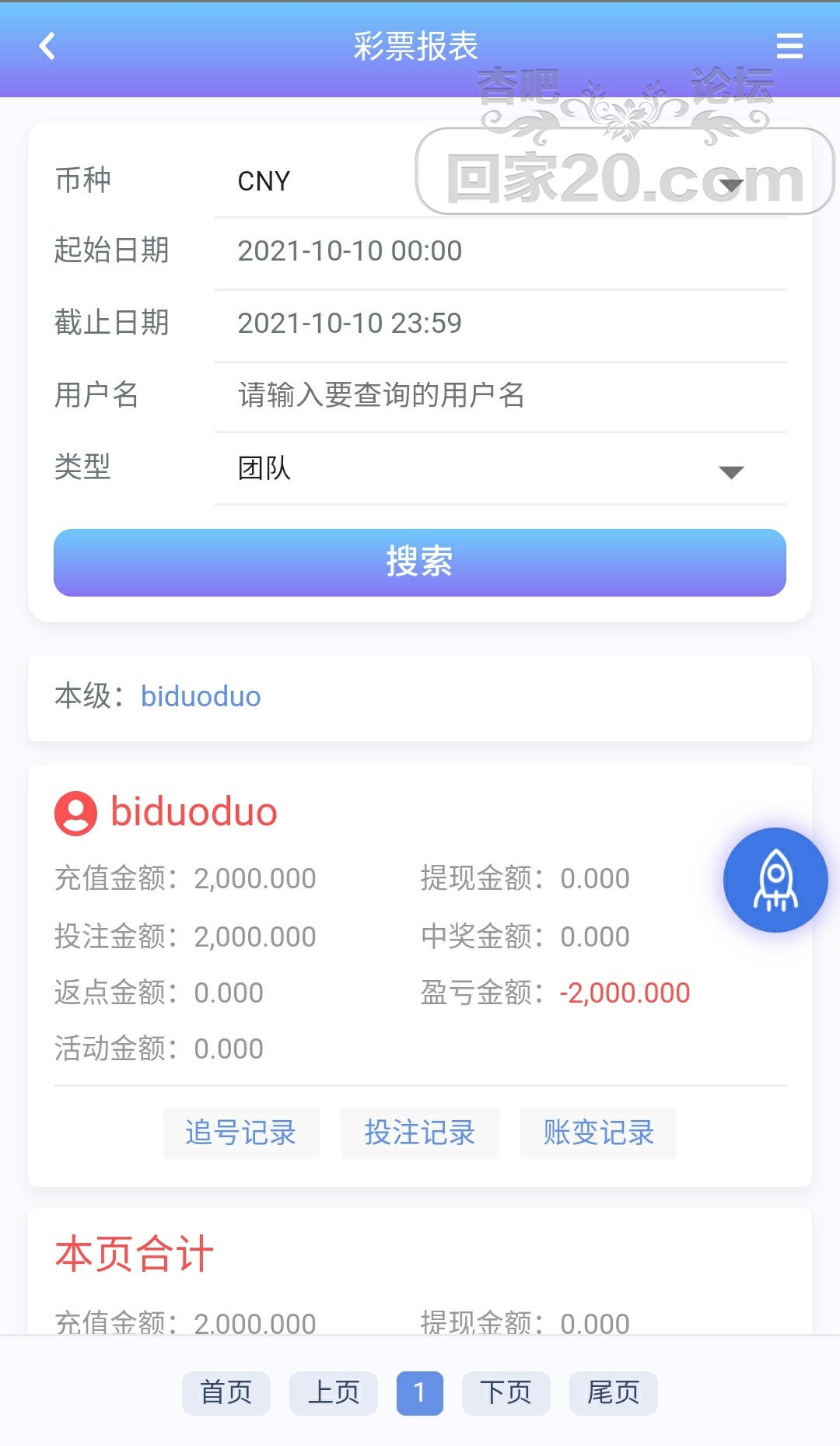The width and height of the screenshot is (840, 1446).
Task: Tap the floating rocket button
Action: point(775,880)
